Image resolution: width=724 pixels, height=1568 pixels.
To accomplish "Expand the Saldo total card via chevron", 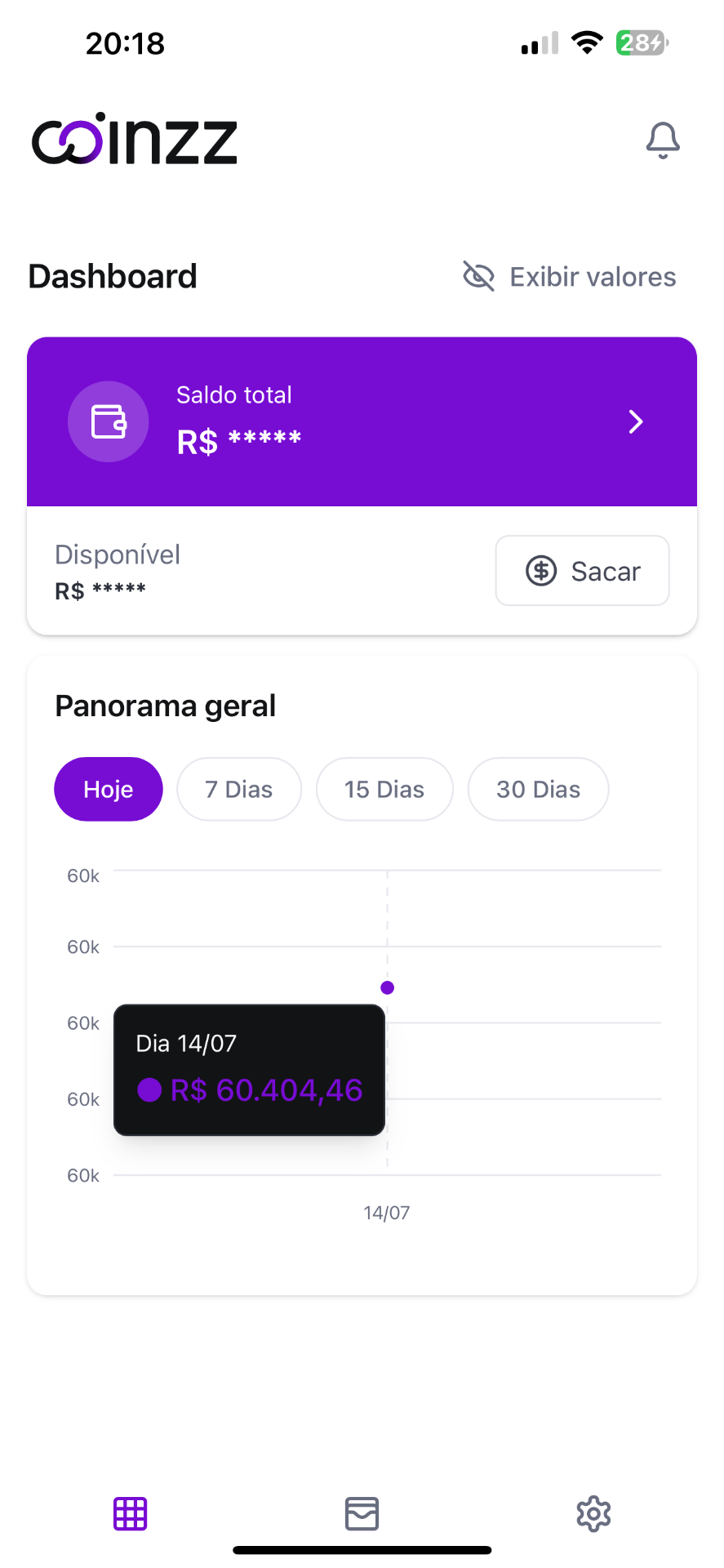I will 635,421.
